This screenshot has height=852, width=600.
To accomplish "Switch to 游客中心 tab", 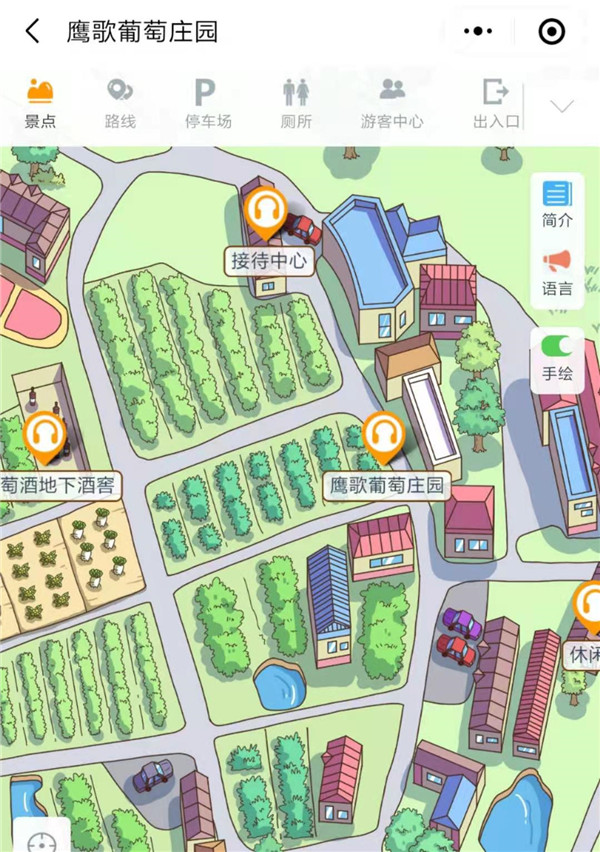I will (392, 104).
